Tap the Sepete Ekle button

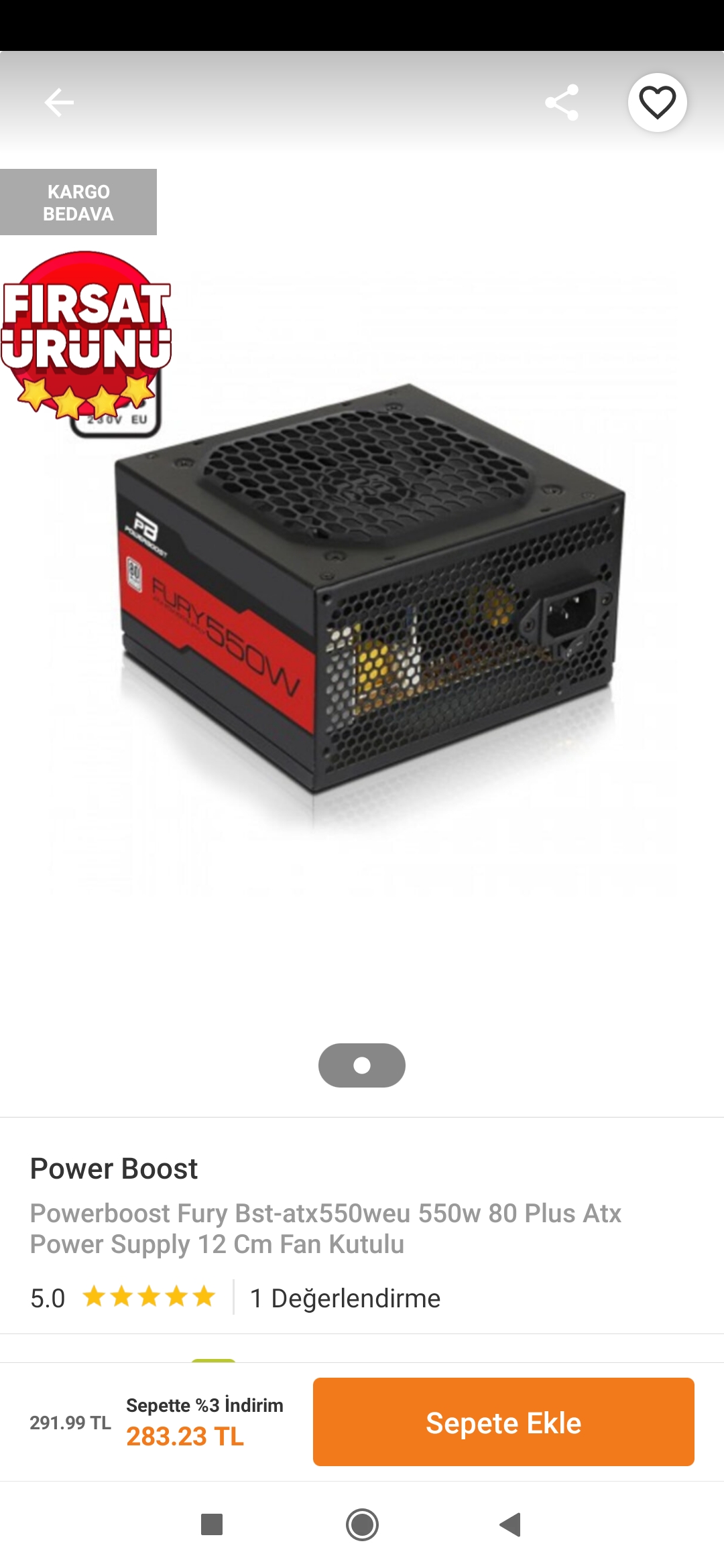click(503, 1422)
